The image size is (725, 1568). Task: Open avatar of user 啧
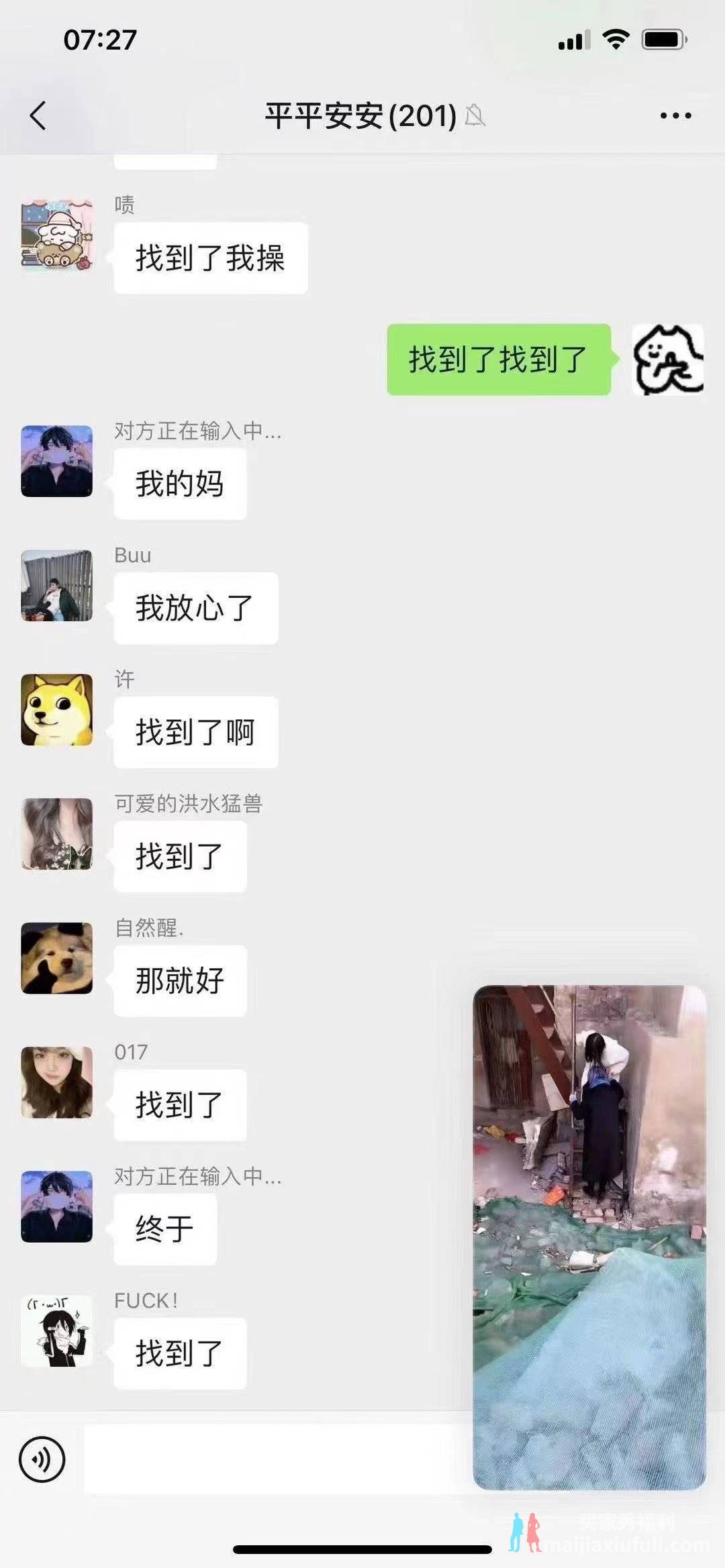point(56,234)
